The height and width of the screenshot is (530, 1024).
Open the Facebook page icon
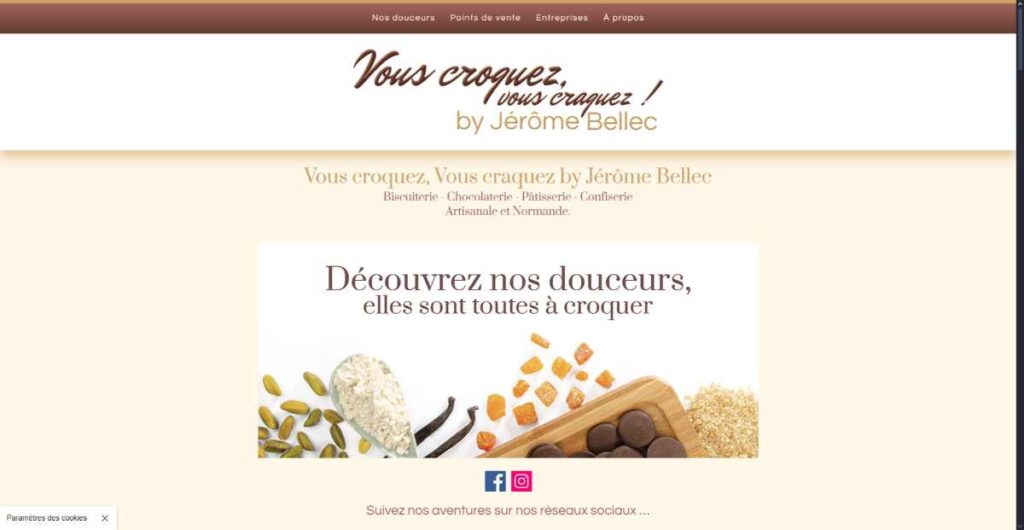point(495,481)
